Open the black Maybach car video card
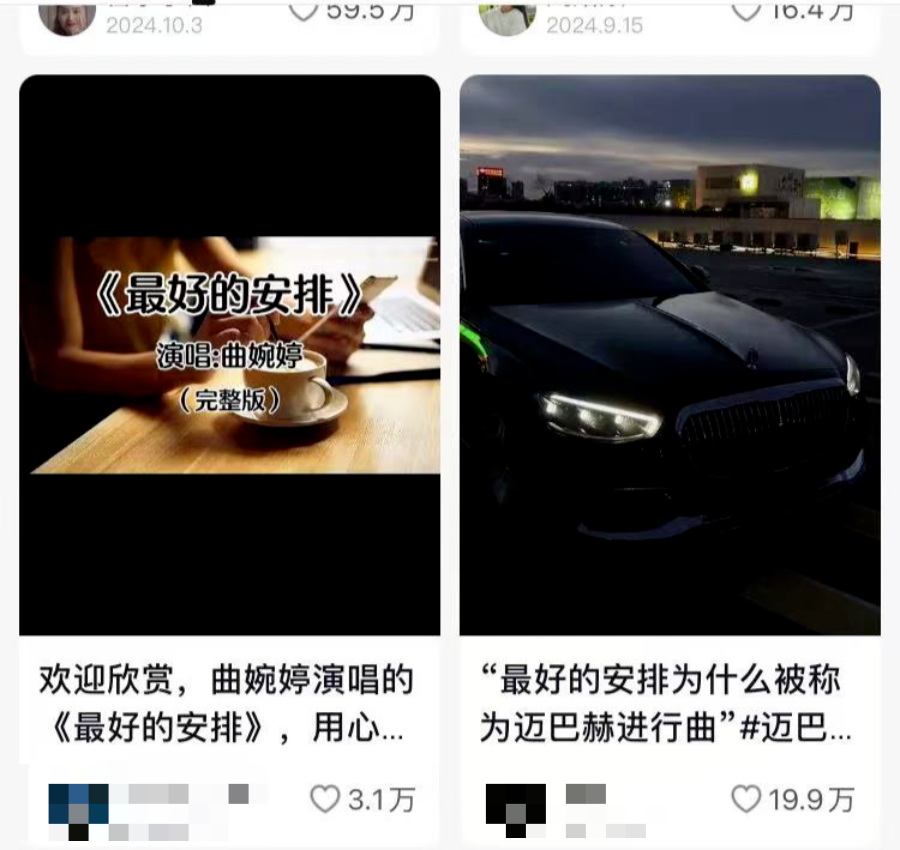 670,355
